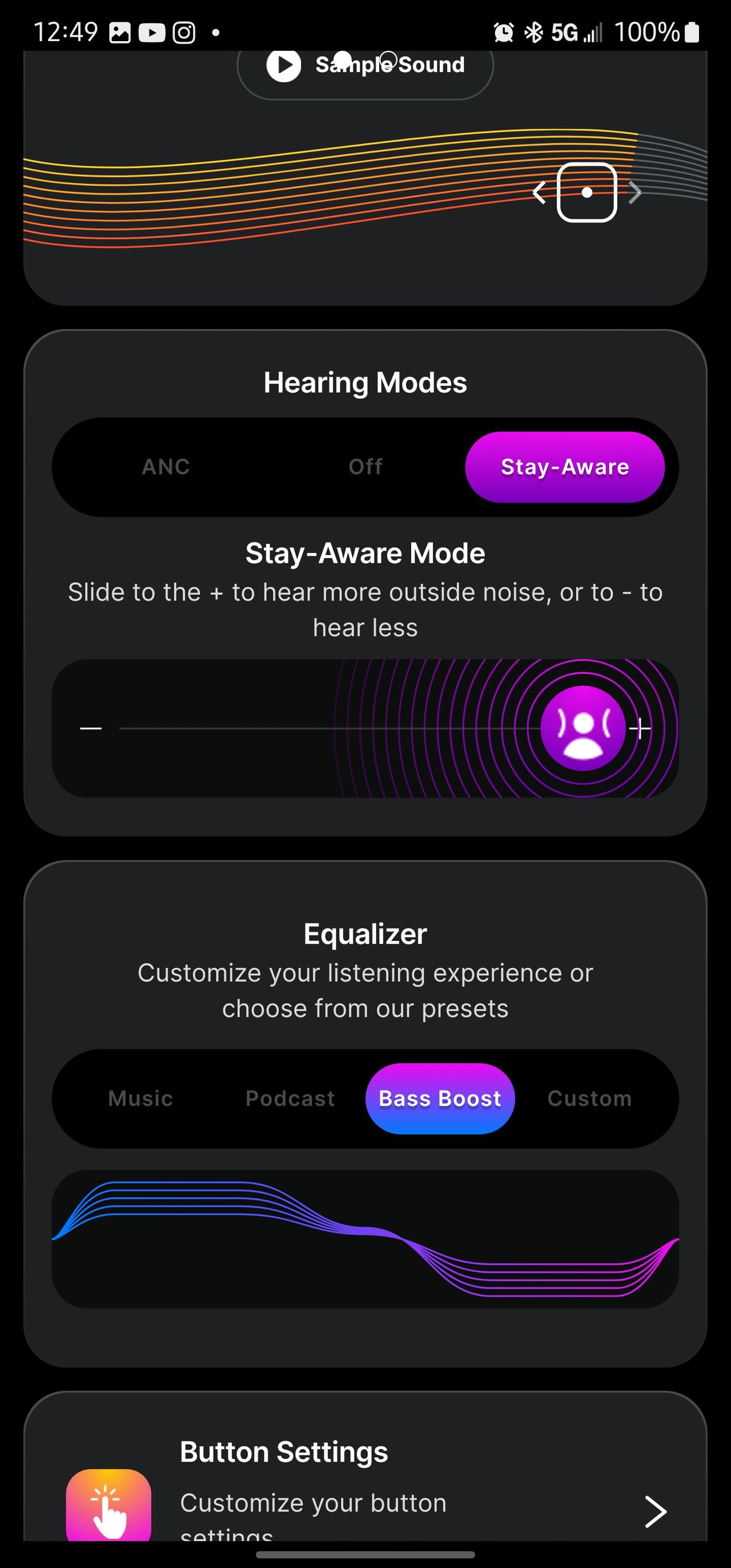731x1568 pixels.
Task: Choose the Podcast equalizer preset
Action: click(x=290, y=1098)
